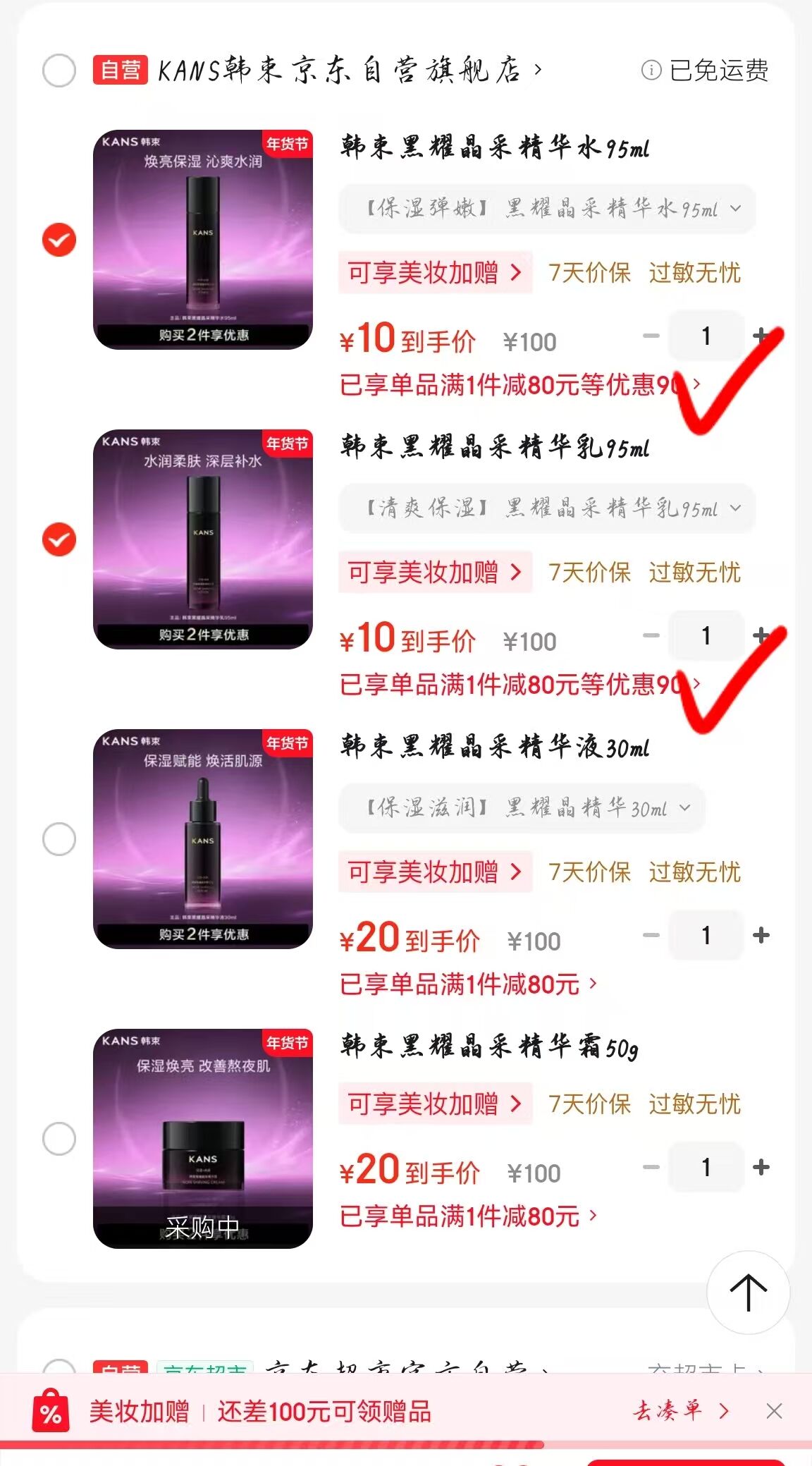This screenshot has height=1466, width=812.
Task: View discount details 已享单品满1件减80元 for 精华液30ml
Action: coord(468,984)
